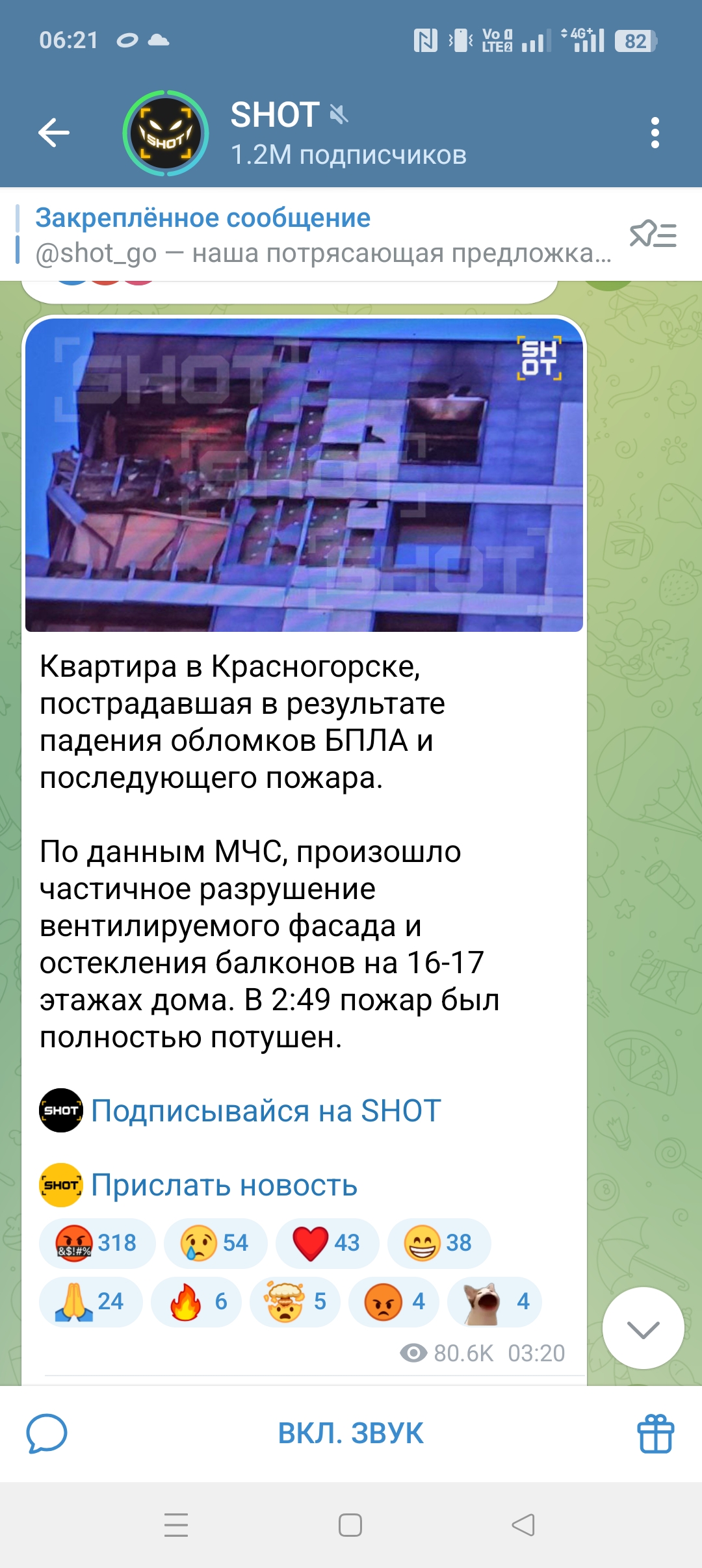React with folded hands (24)
This screenshot has height=1568, width=702.
point(90,1301)
